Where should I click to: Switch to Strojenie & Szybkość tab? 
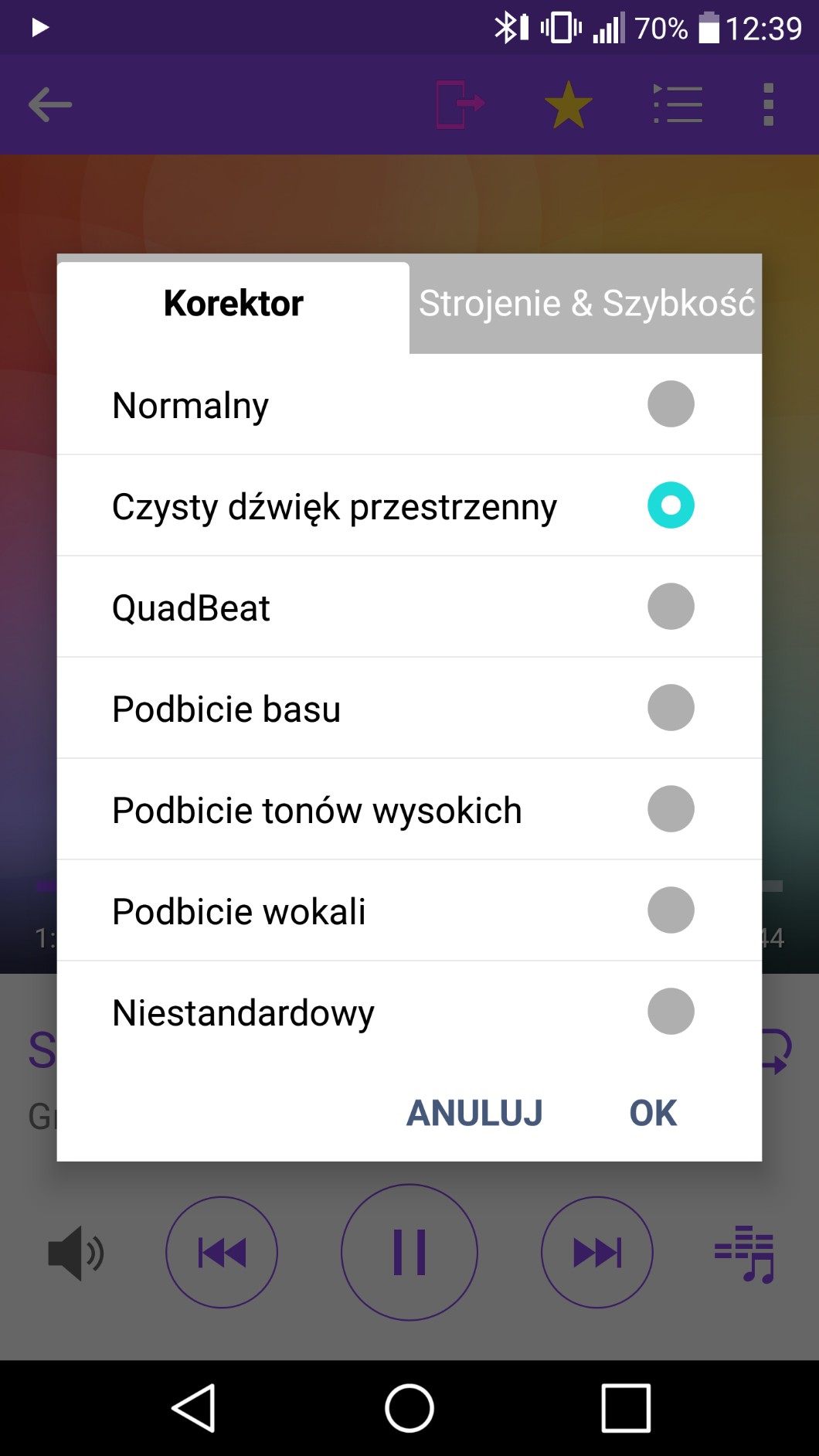point(586,304)
